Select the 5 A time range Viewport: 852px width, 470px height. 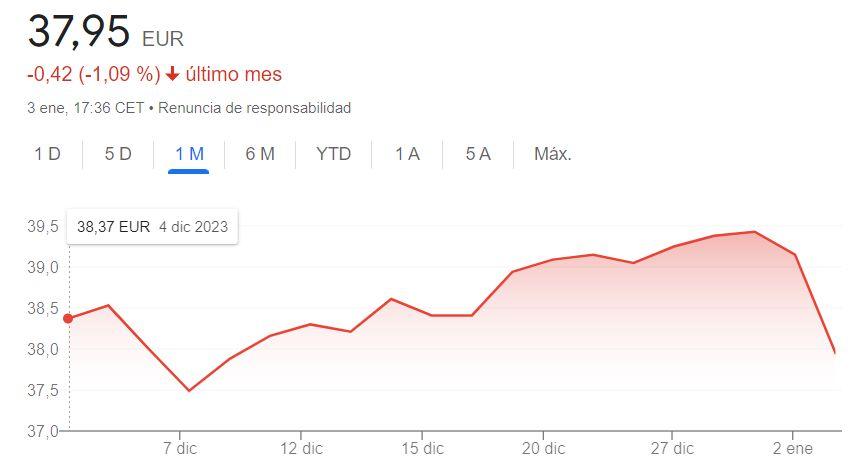pyautogui.click(x=478, y=154)
